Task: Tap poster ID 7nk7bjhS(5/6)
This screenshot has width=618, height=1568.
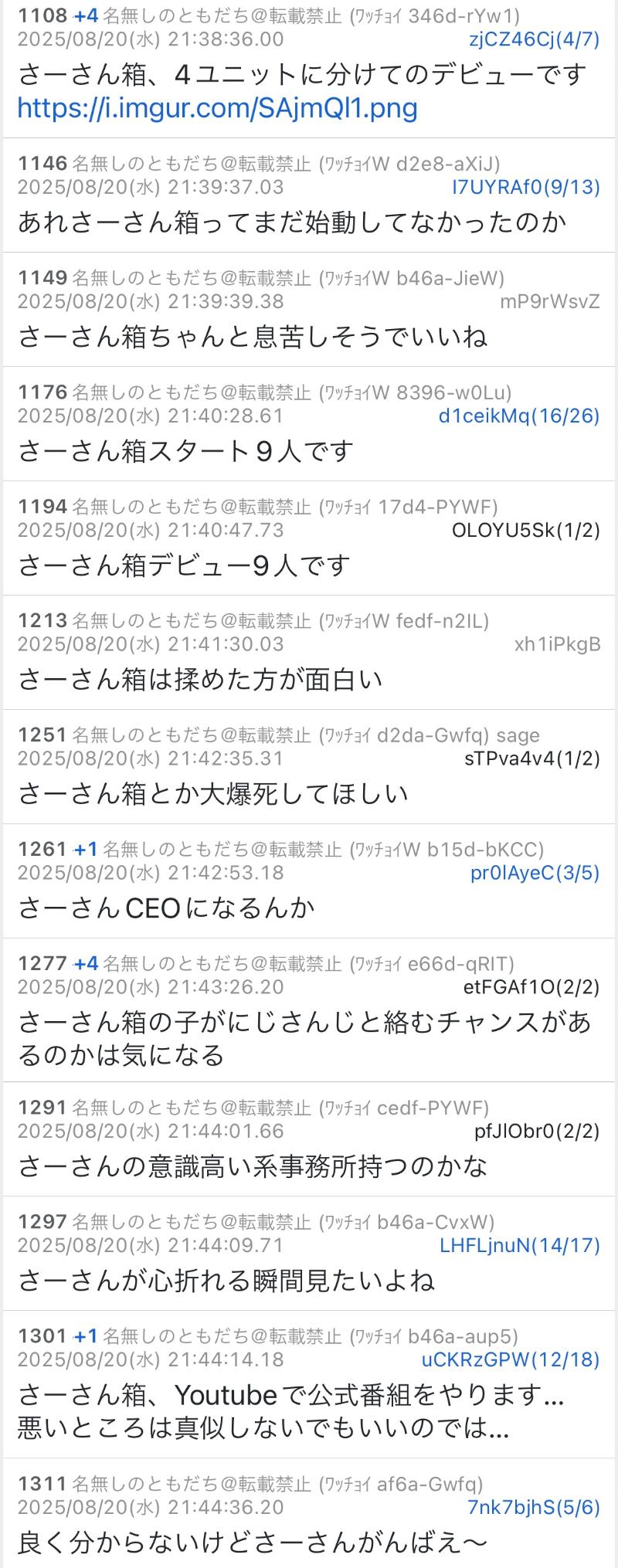Action: pyautogui.click(x=534, y=1507)
